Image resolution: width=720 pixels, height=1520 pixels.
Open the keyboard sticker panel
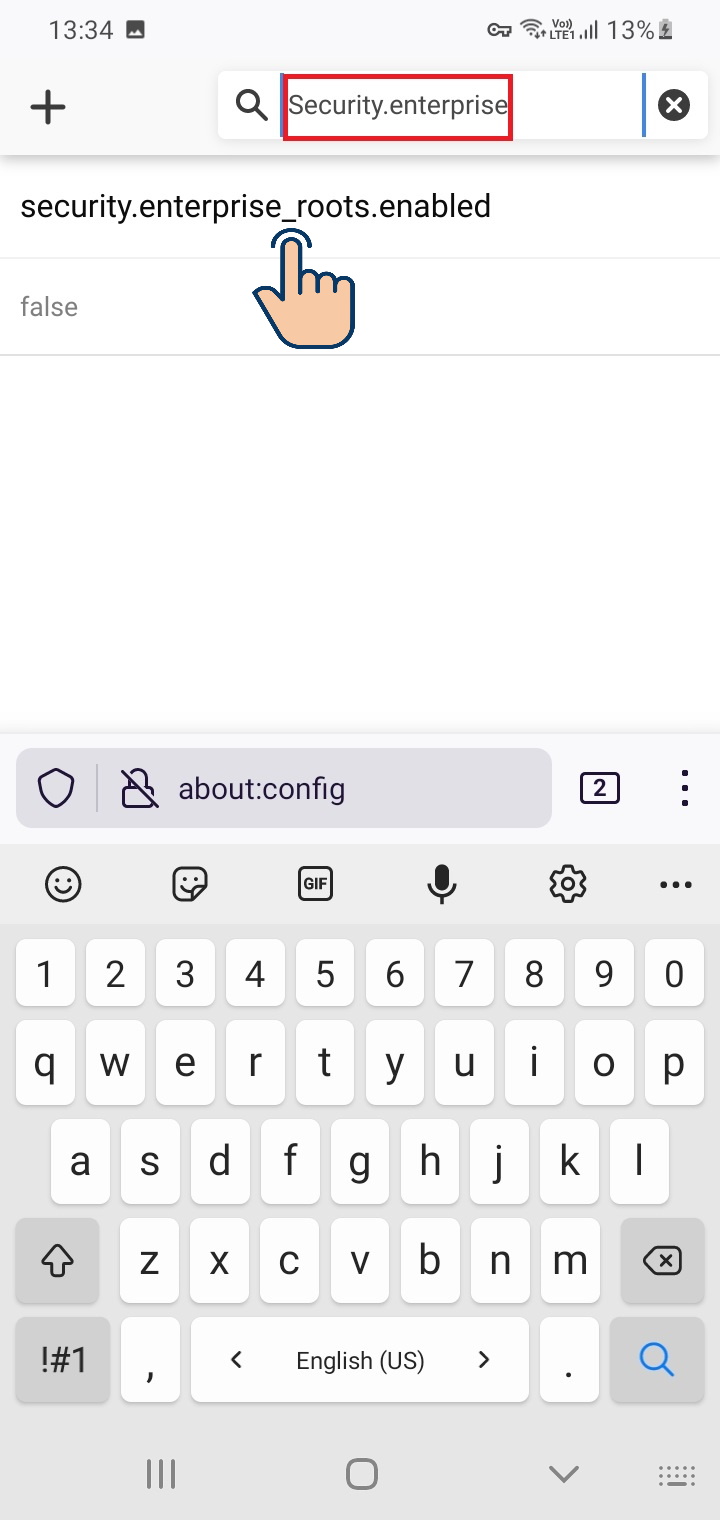tap(190, 884)
